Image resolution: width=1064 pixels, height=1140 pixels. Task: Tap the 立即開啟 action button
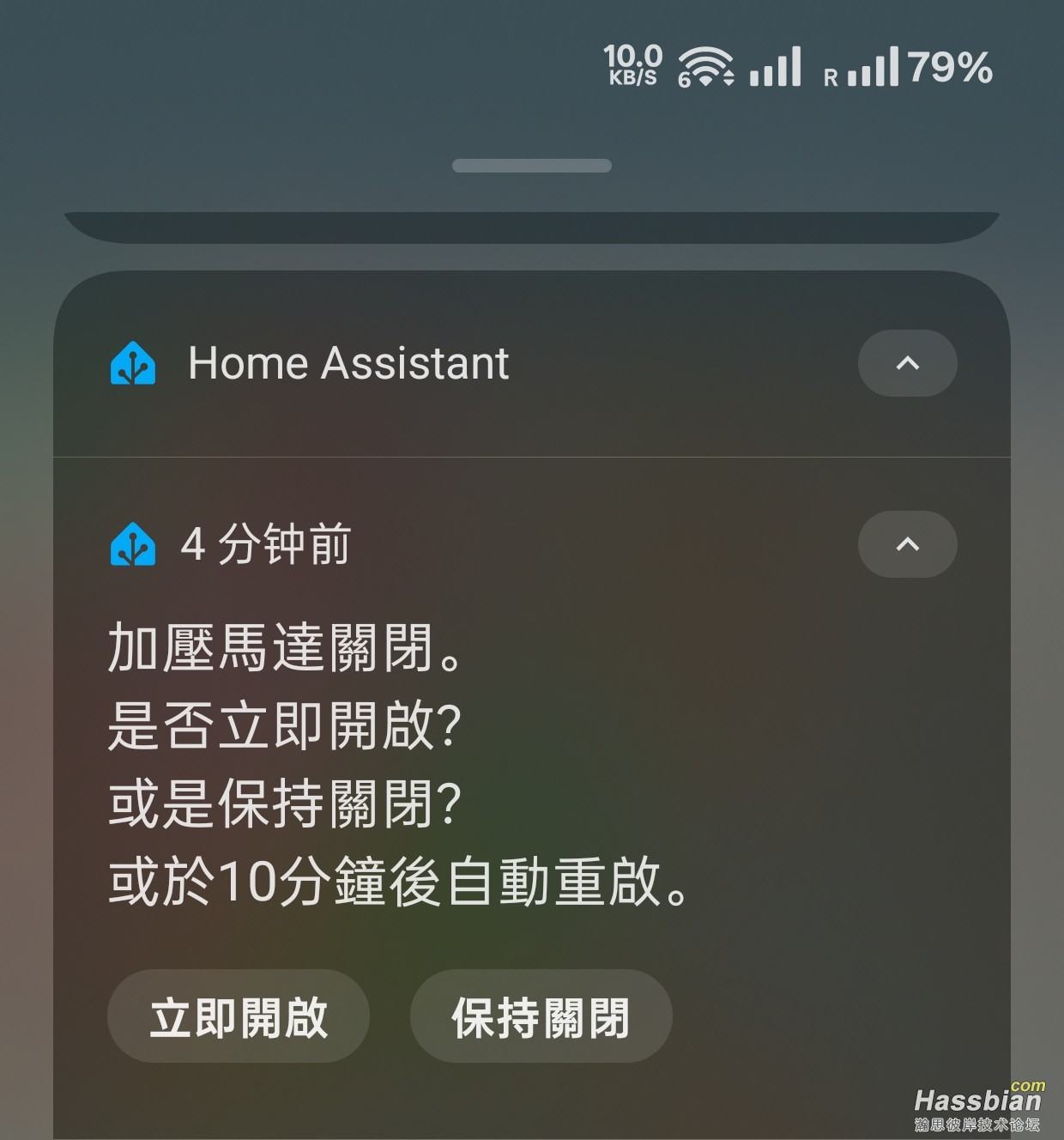click(x=239, y=1017)
